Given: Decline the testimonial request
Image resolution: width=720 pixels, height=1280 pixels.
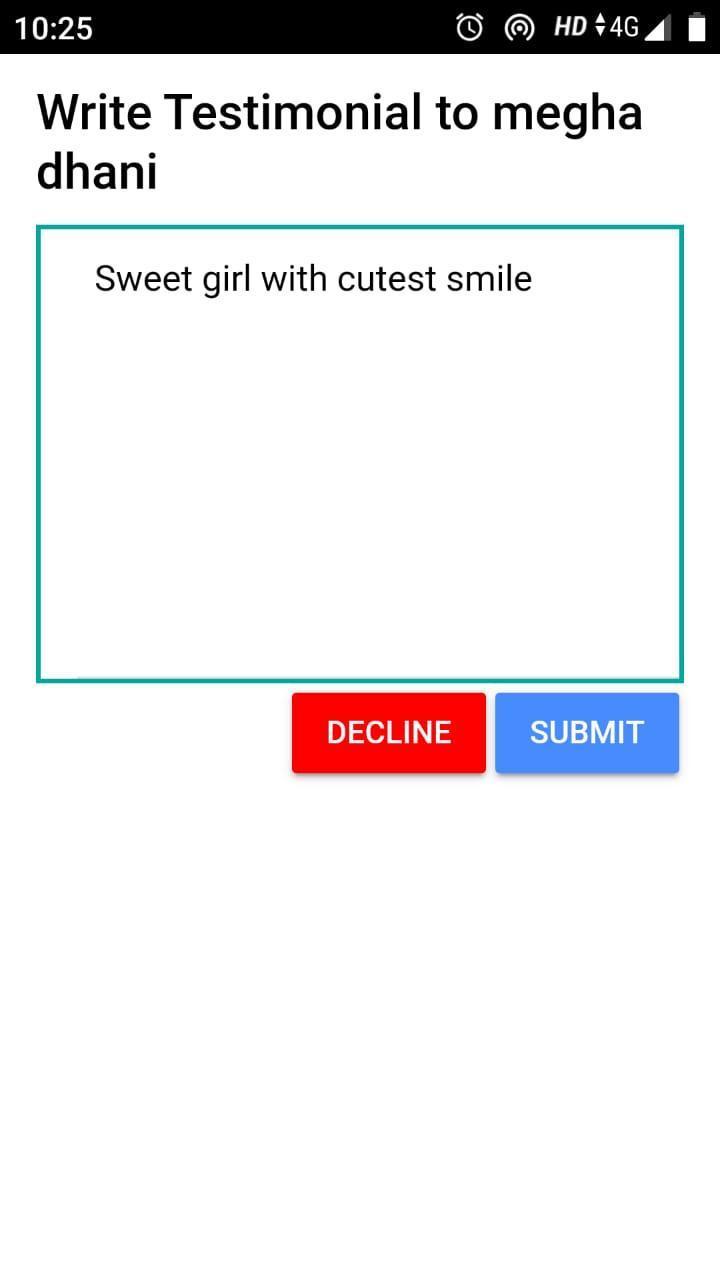Looking at the screenshot, I should (x=388, y=733).
